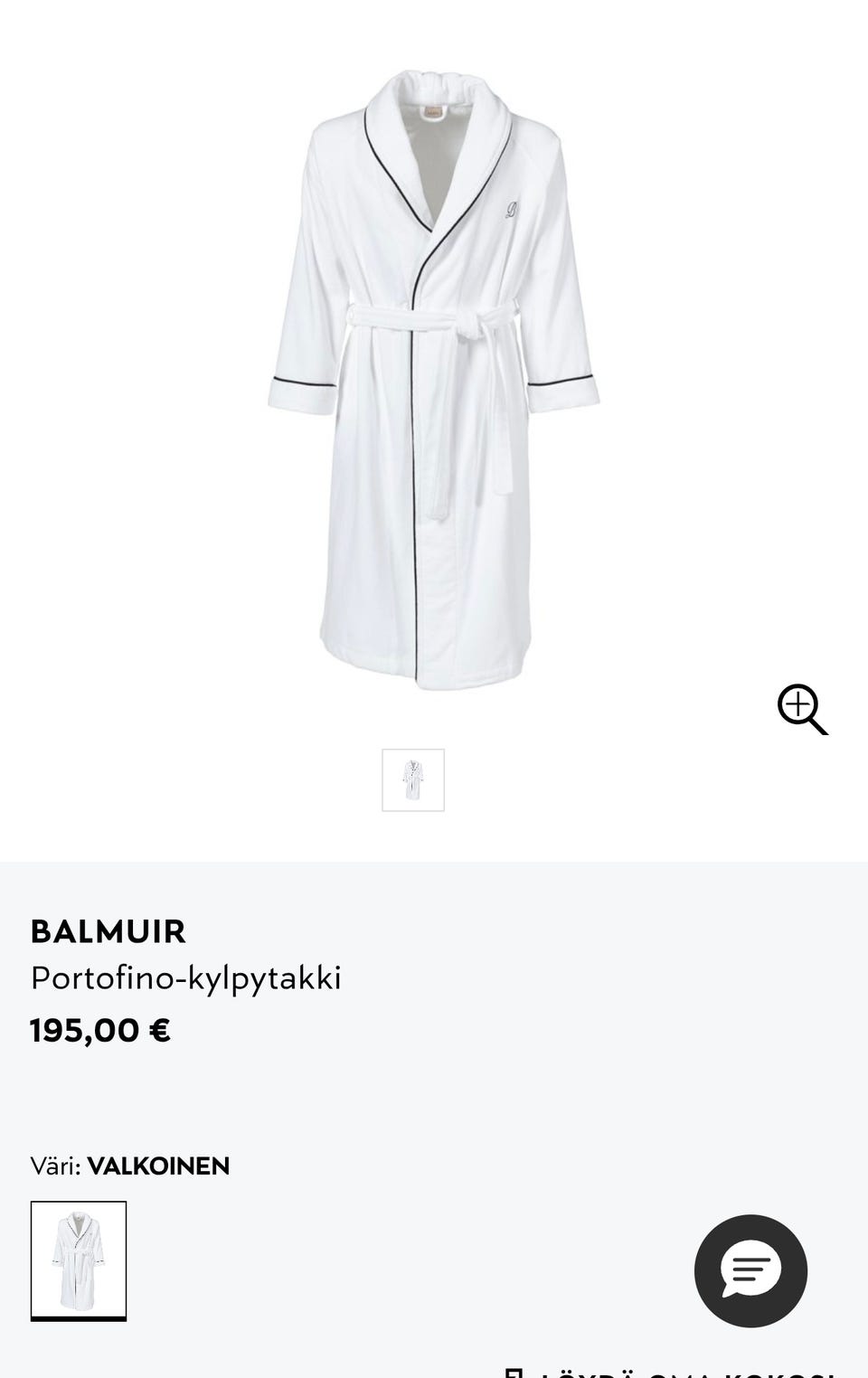Choose the Valkoinen color swatch
Viewport: 868px width, 1378px height.
79,1260
